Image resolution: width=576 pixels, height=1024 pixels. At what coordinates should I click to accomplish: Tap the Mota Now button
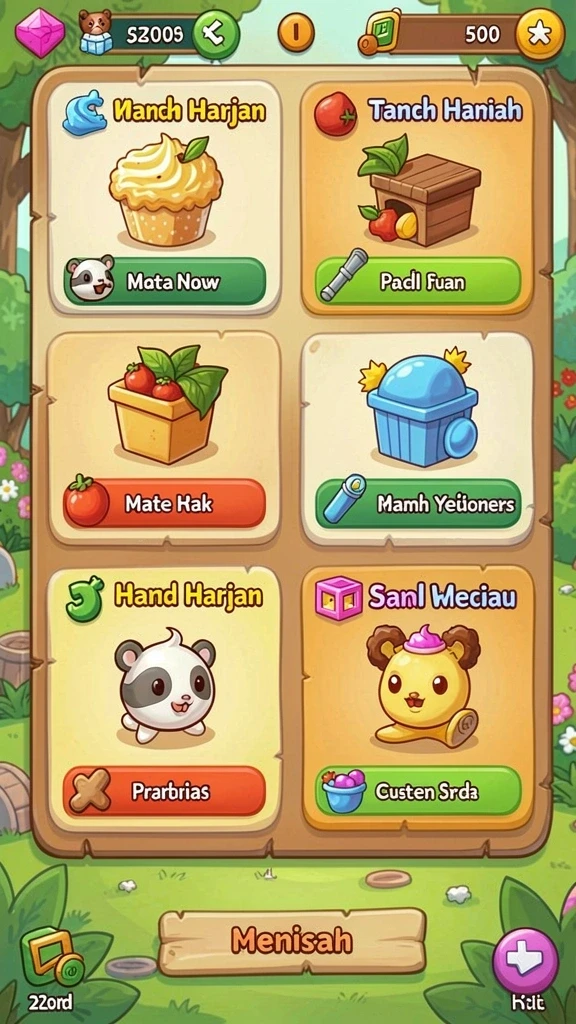[165, 281]
